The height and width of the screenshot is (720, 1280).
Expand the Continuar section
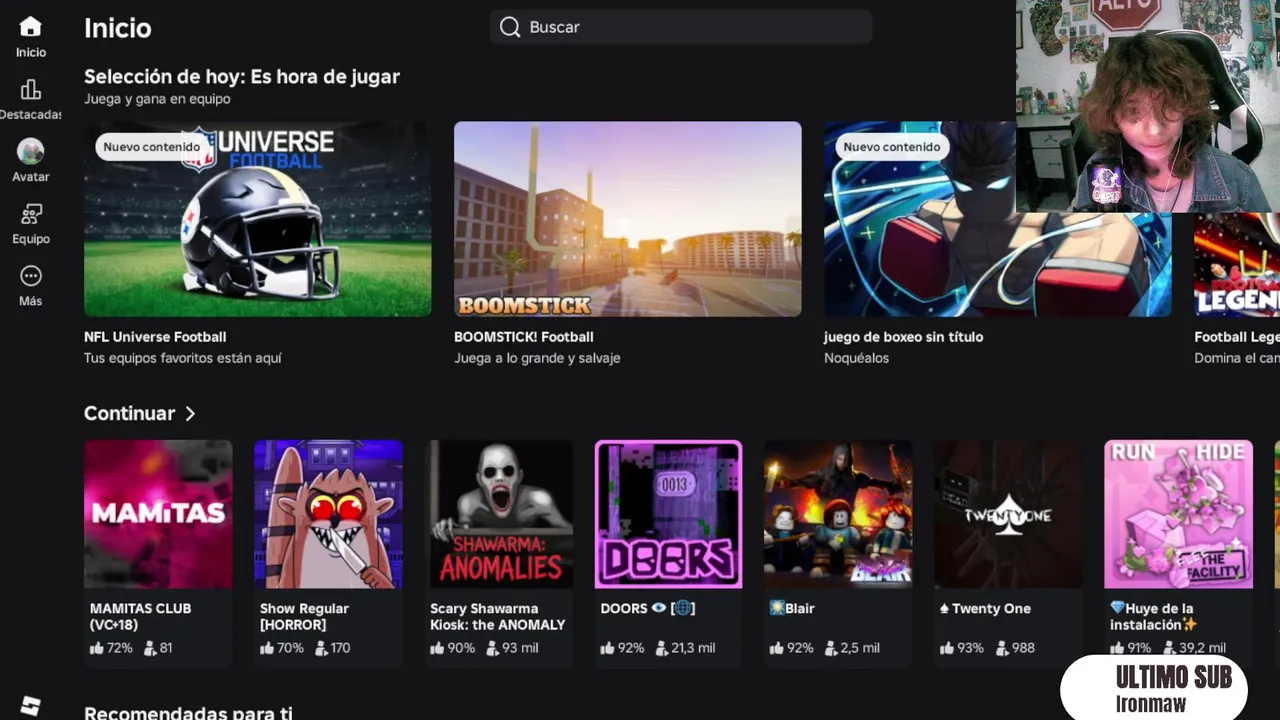[140, 413]
